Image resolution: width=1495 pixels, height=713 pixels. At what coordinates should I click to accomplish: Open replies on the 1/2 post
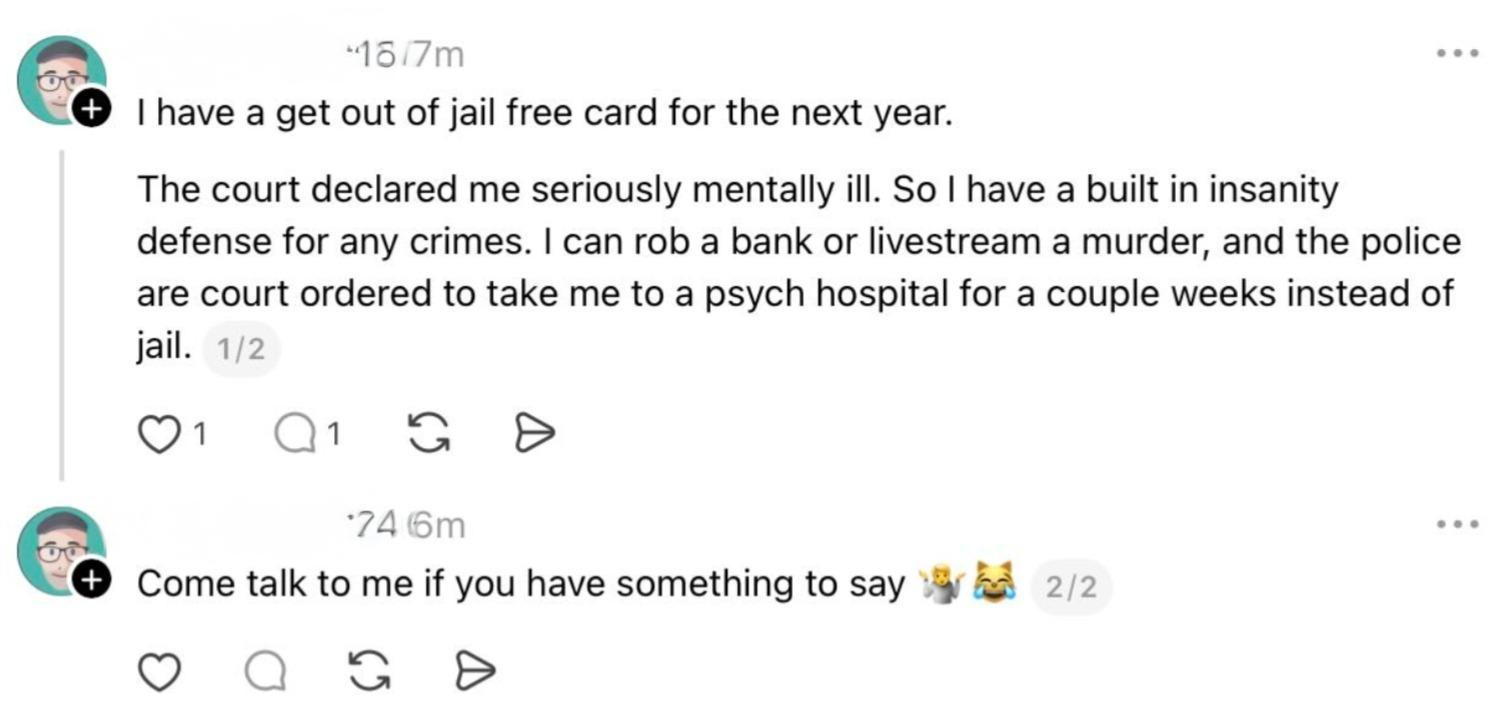[294, 433]
